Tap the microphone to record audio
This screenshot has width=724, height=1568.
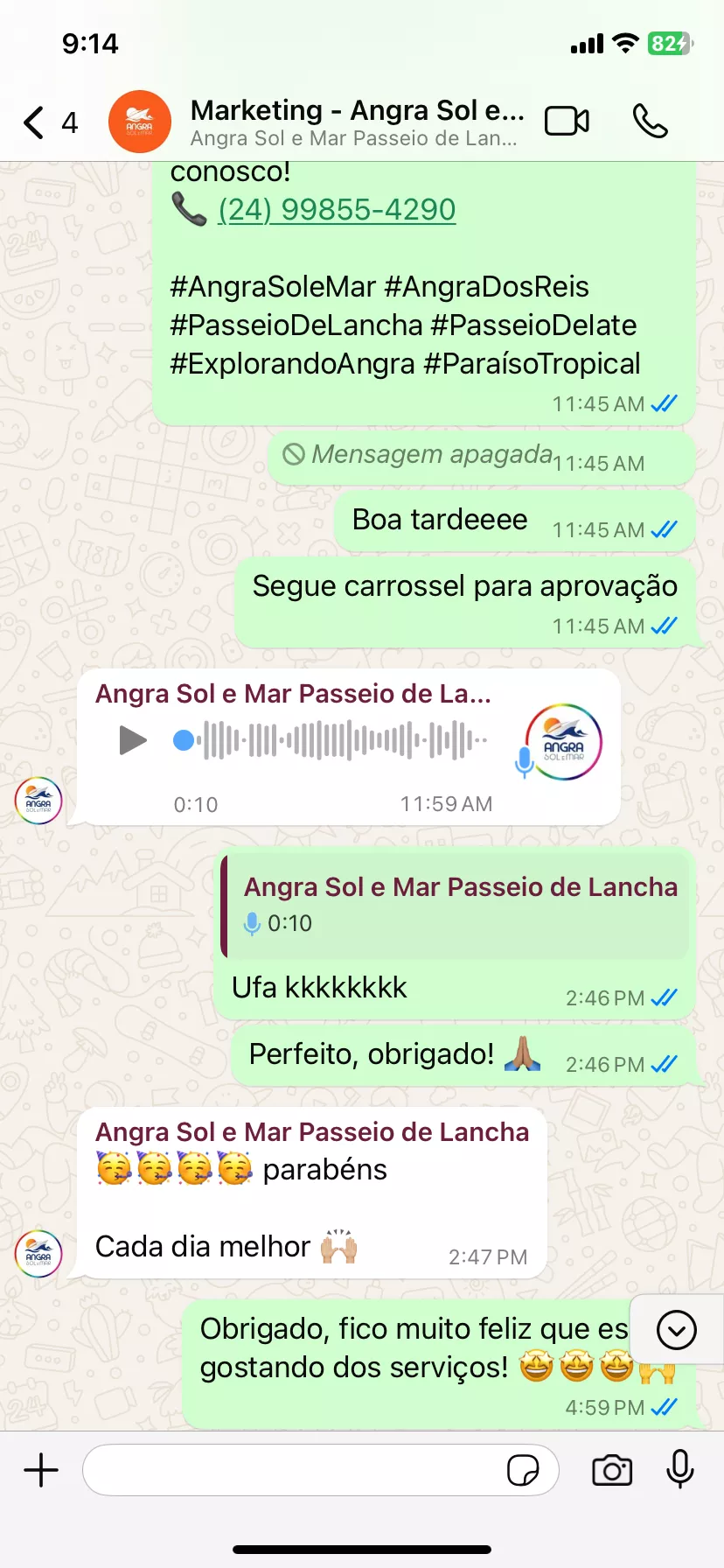(679, 1470)
